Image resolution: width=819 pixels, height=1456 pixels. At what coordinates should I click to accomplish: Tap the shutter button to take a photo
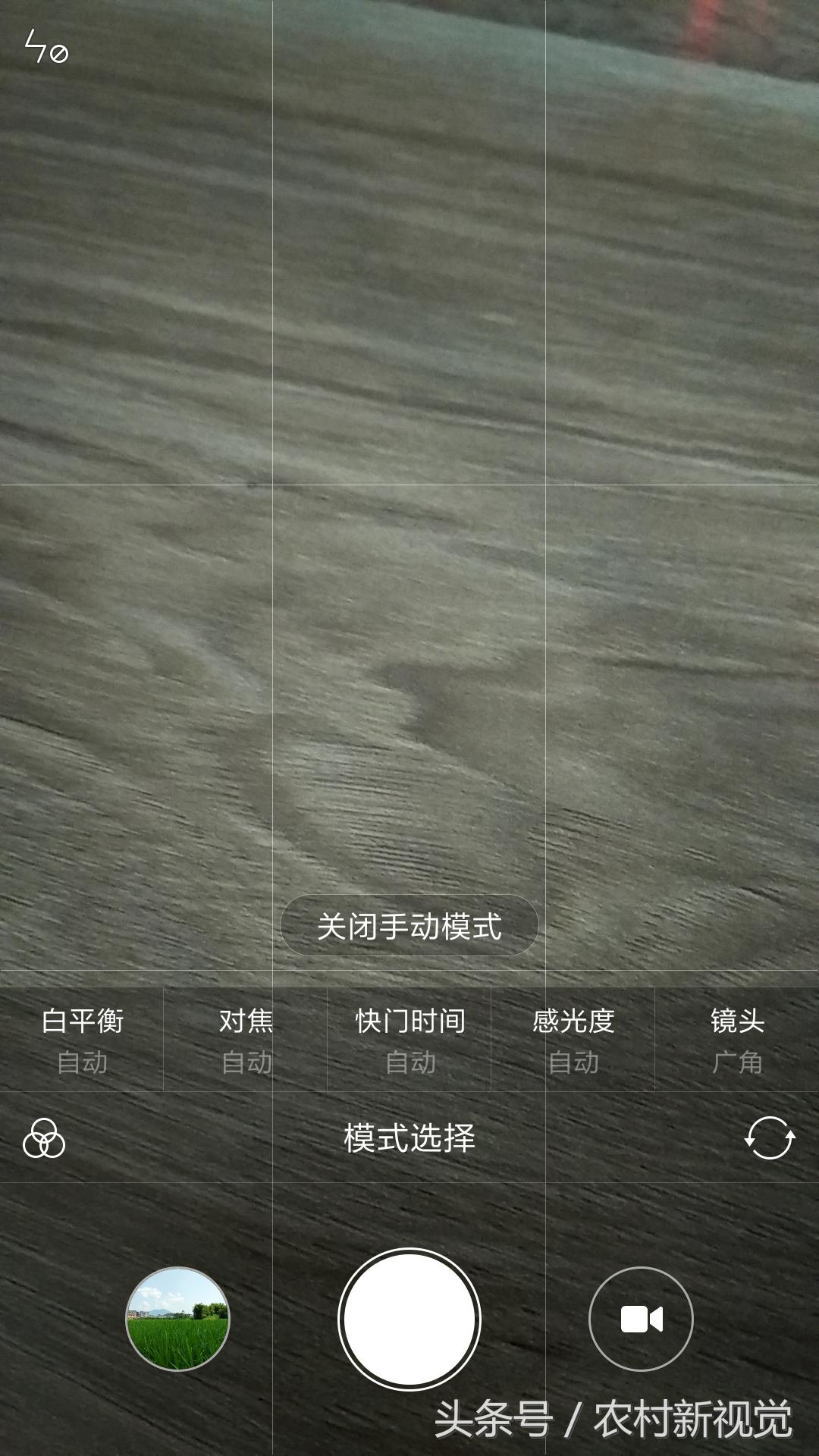[x=409, y=1317]
